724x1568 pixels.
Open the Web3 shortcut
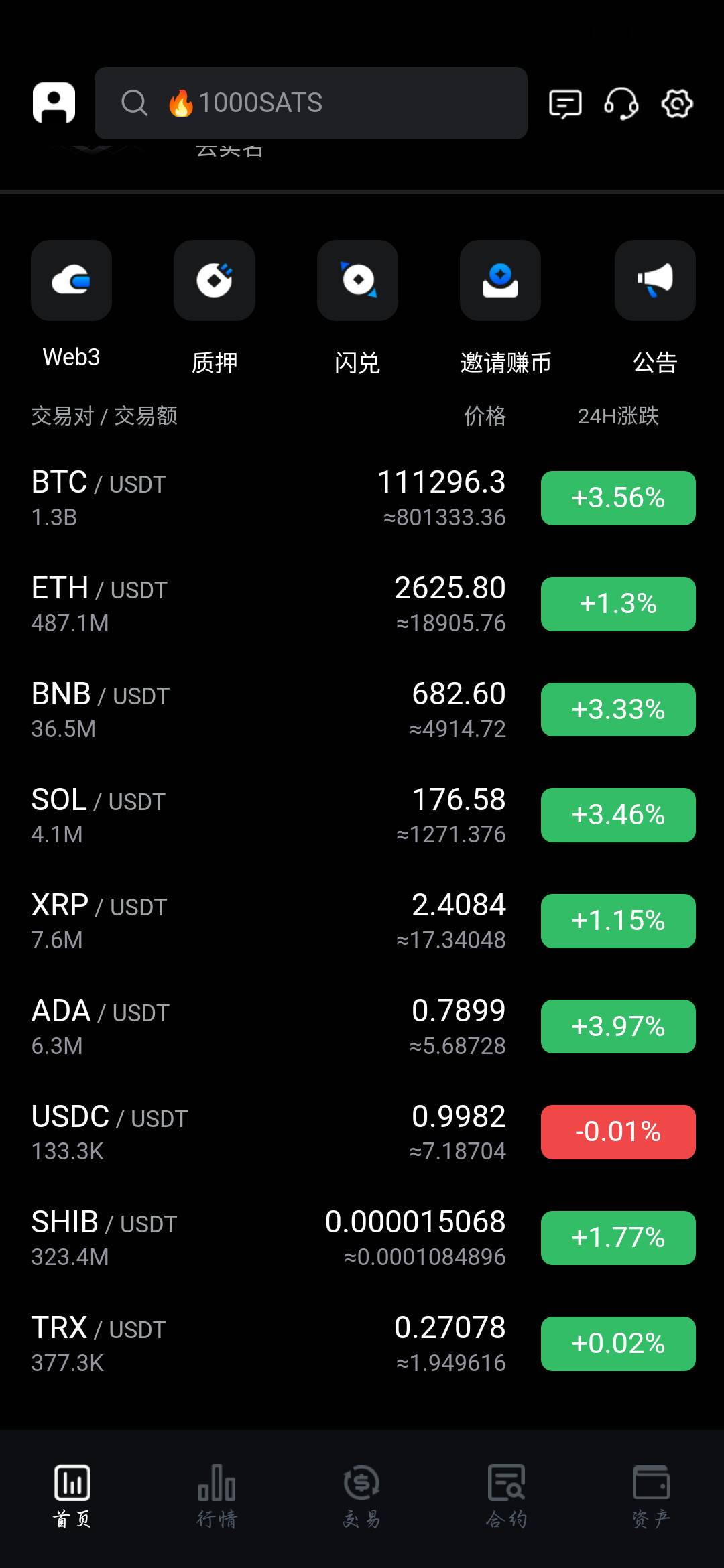(71, 305)
